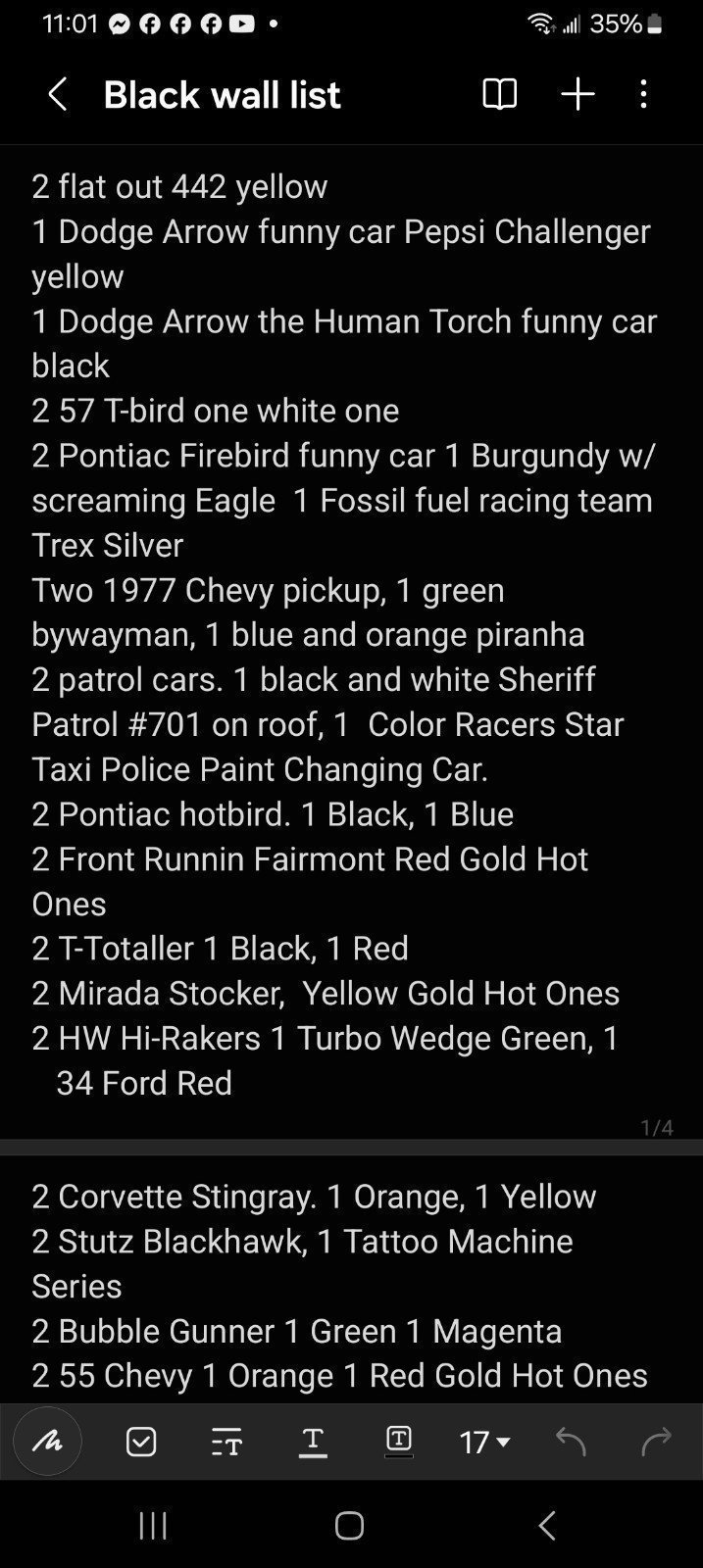Open the three-dot overflow menu

(x=643, y=95)
